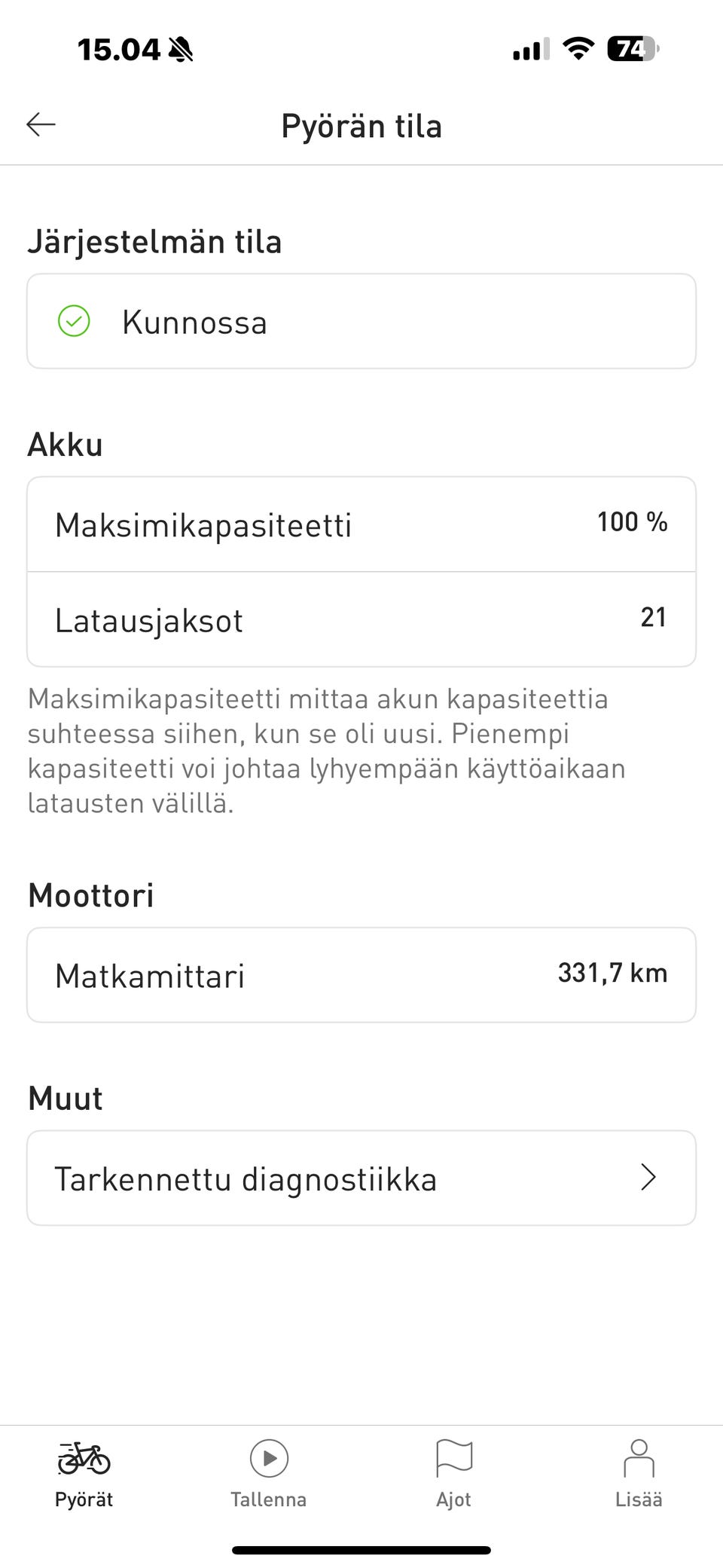
Task: Tap the battery indicator showing 74
Action: 631,48
